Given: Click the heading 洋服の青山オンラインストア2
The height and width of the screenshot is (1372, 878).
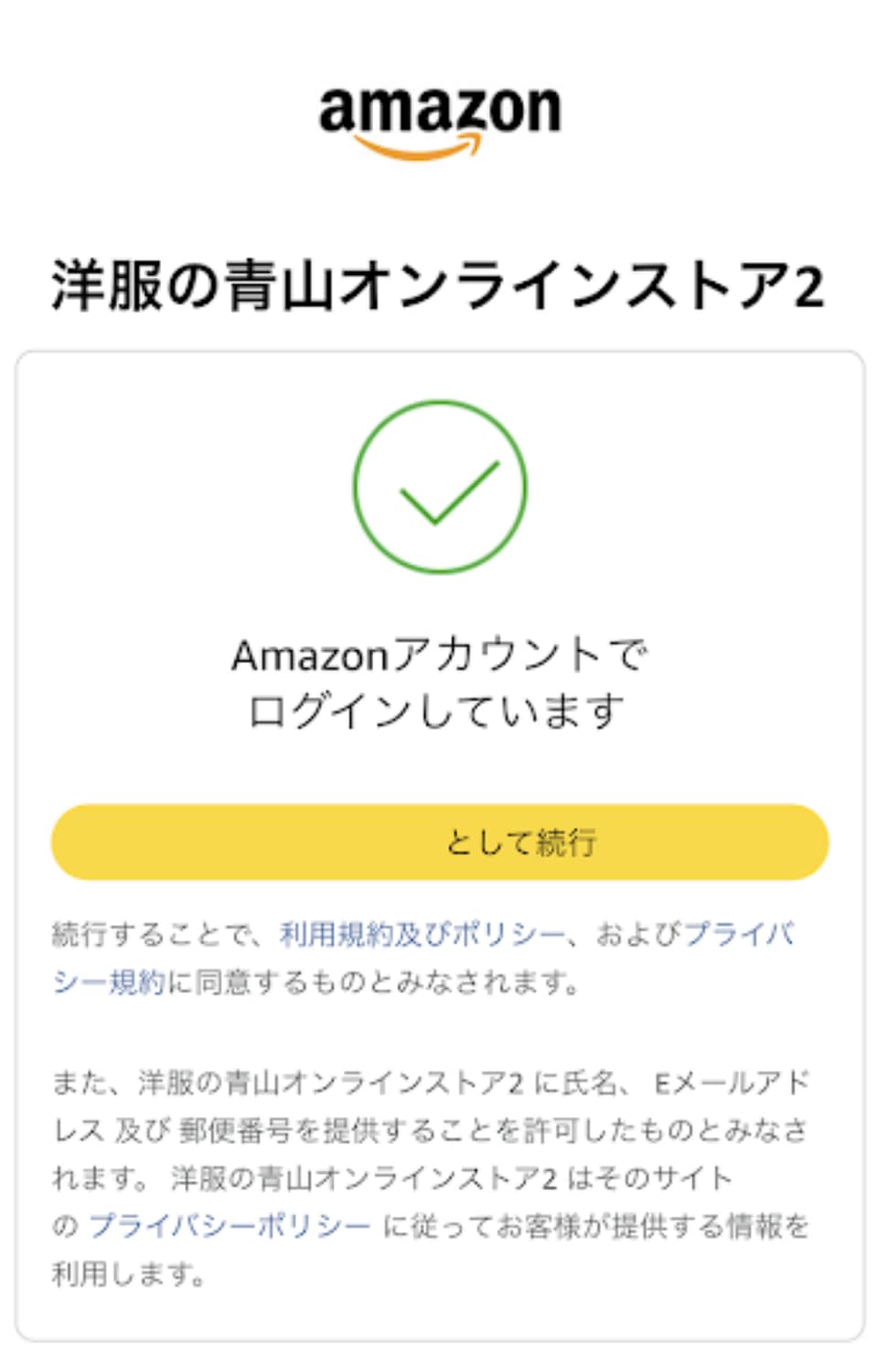Looking at the screenshot, I should [439, 282].
